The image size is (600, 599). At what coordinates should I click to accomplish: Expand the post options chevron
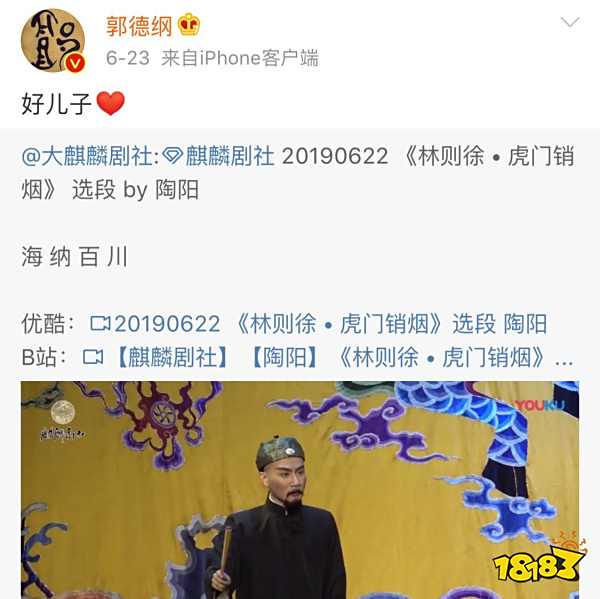pyautogui.click(x=569, y=22)
